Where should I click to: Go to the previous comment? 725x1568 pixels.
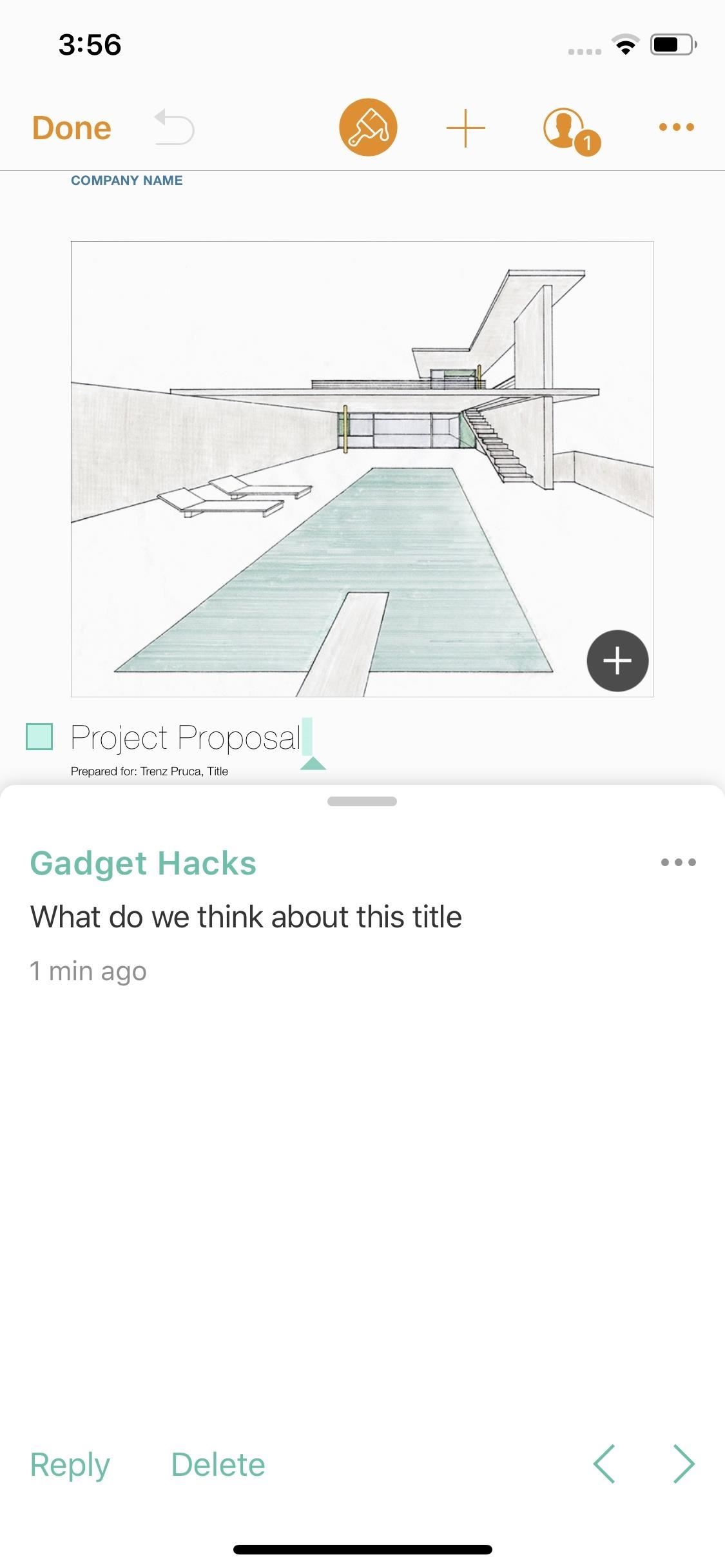coord(604,1464)
